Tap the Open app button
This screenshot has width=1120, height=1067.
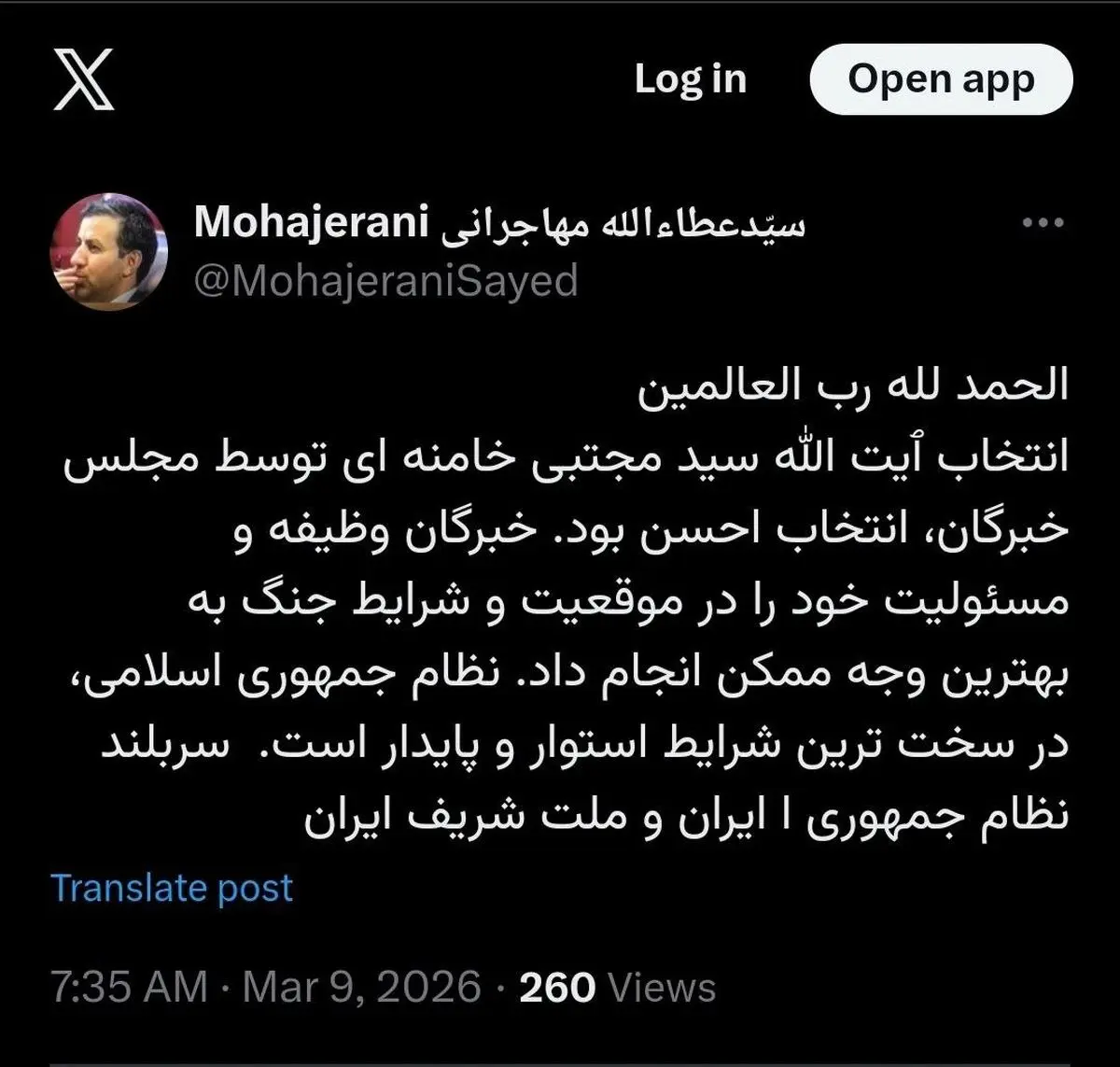(x=941, y=80)
